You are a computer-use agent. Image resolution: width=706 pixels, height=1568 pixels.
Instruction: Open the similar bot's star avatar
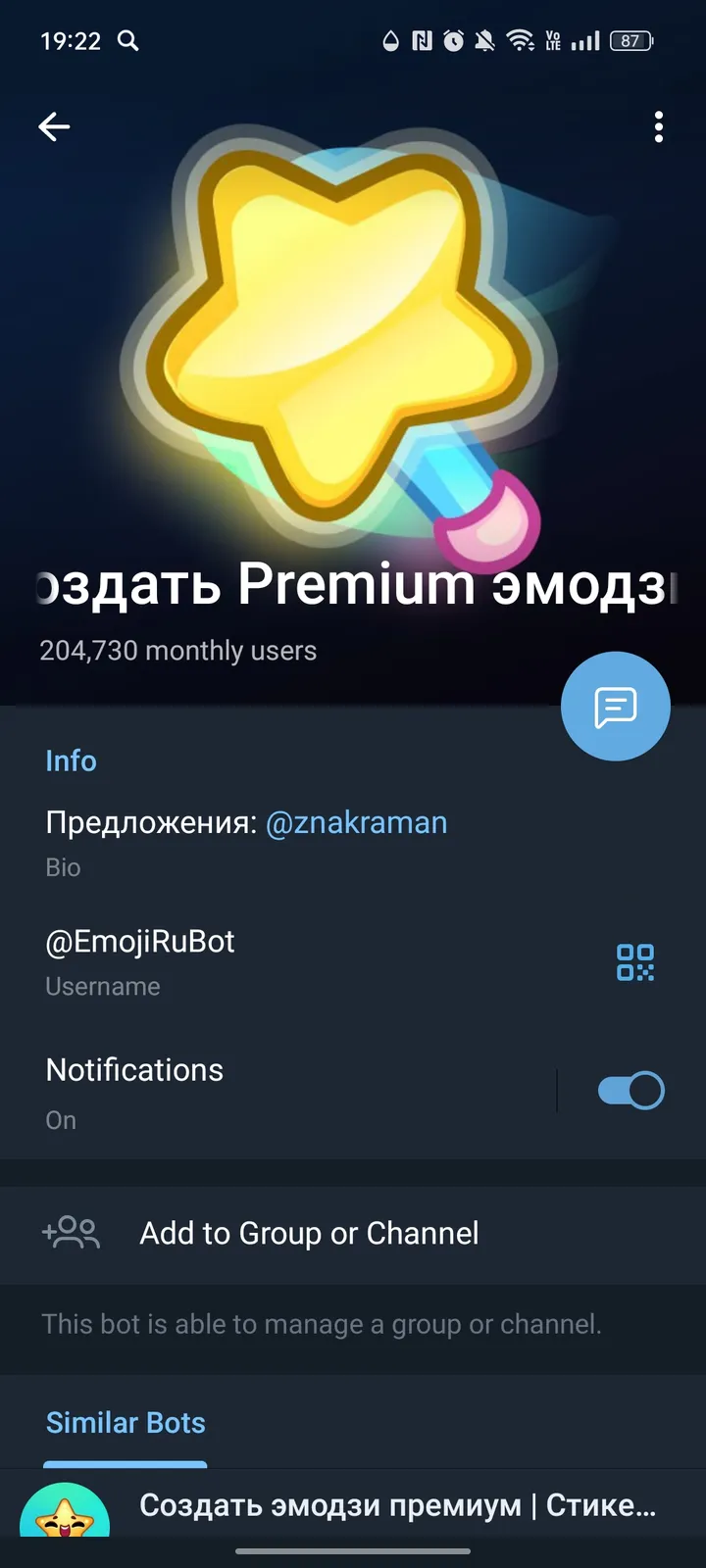(x=66, y=1506)
